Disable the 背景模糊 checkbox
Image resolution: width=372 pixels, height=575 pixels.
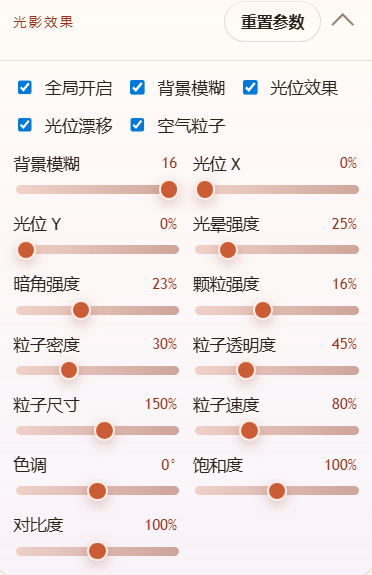coord(137,88)
